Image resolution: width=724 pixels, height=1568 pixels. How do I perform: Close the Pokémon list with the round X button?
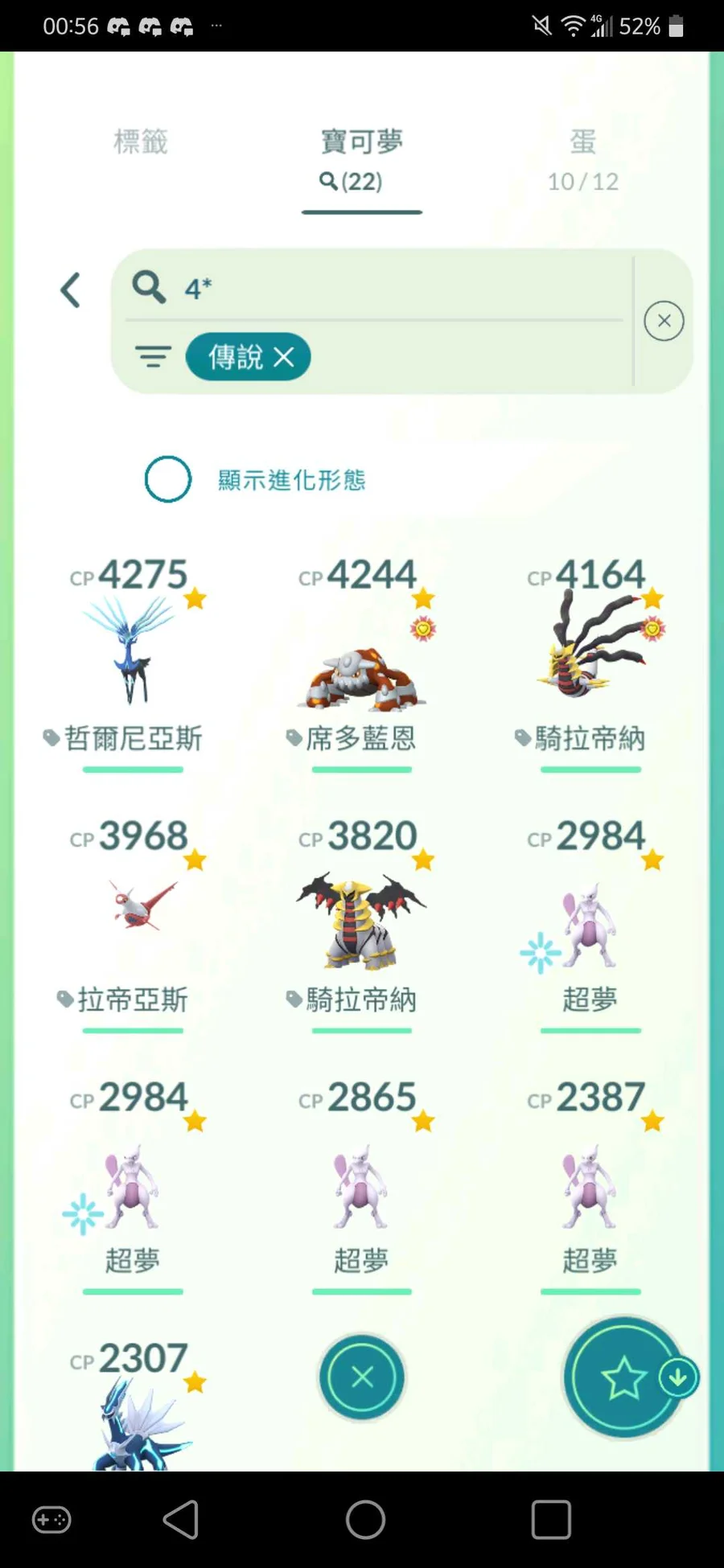362,1377
